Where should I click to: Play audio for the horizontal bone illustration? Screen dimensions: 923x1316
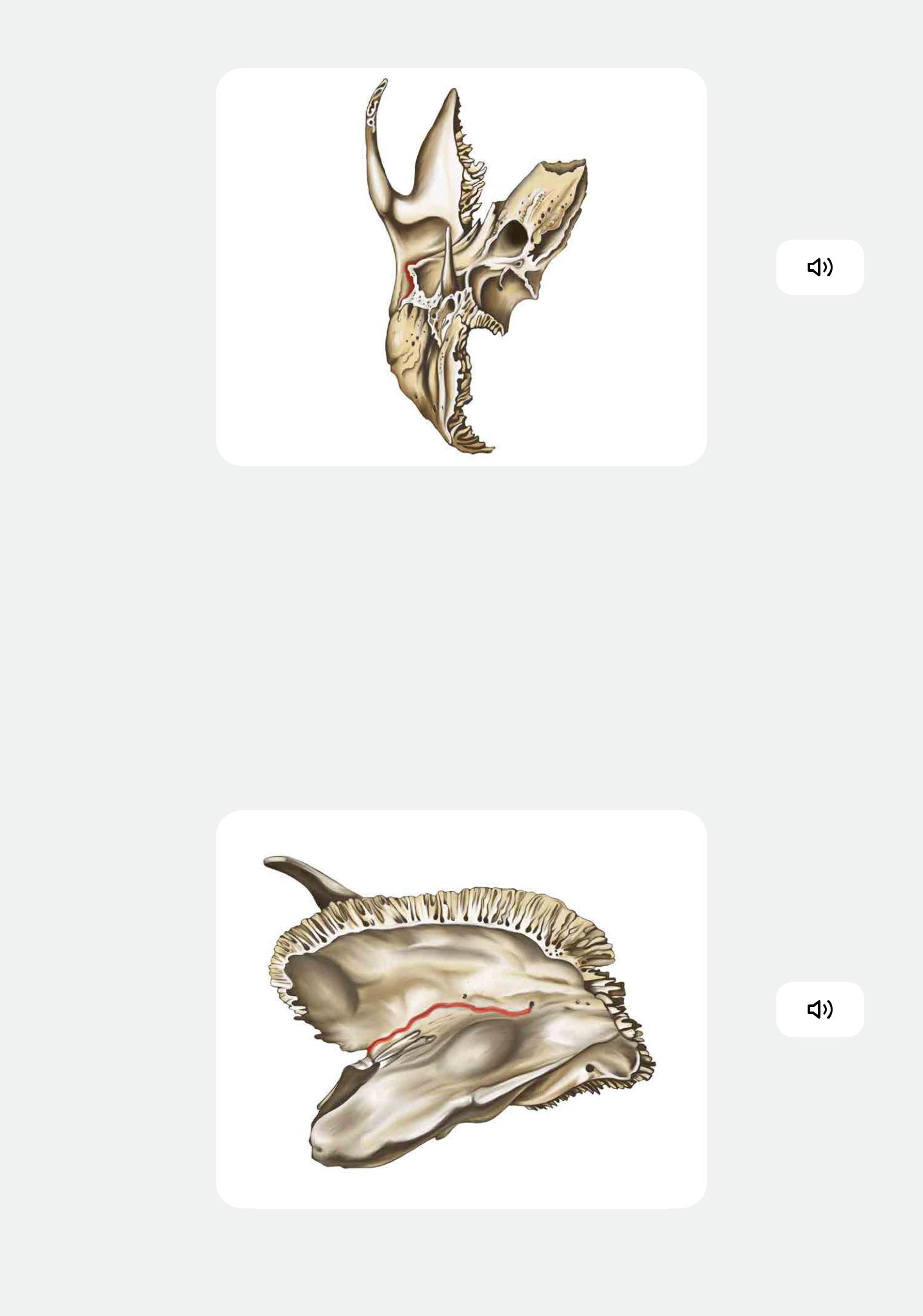[x=819, y=1009]
